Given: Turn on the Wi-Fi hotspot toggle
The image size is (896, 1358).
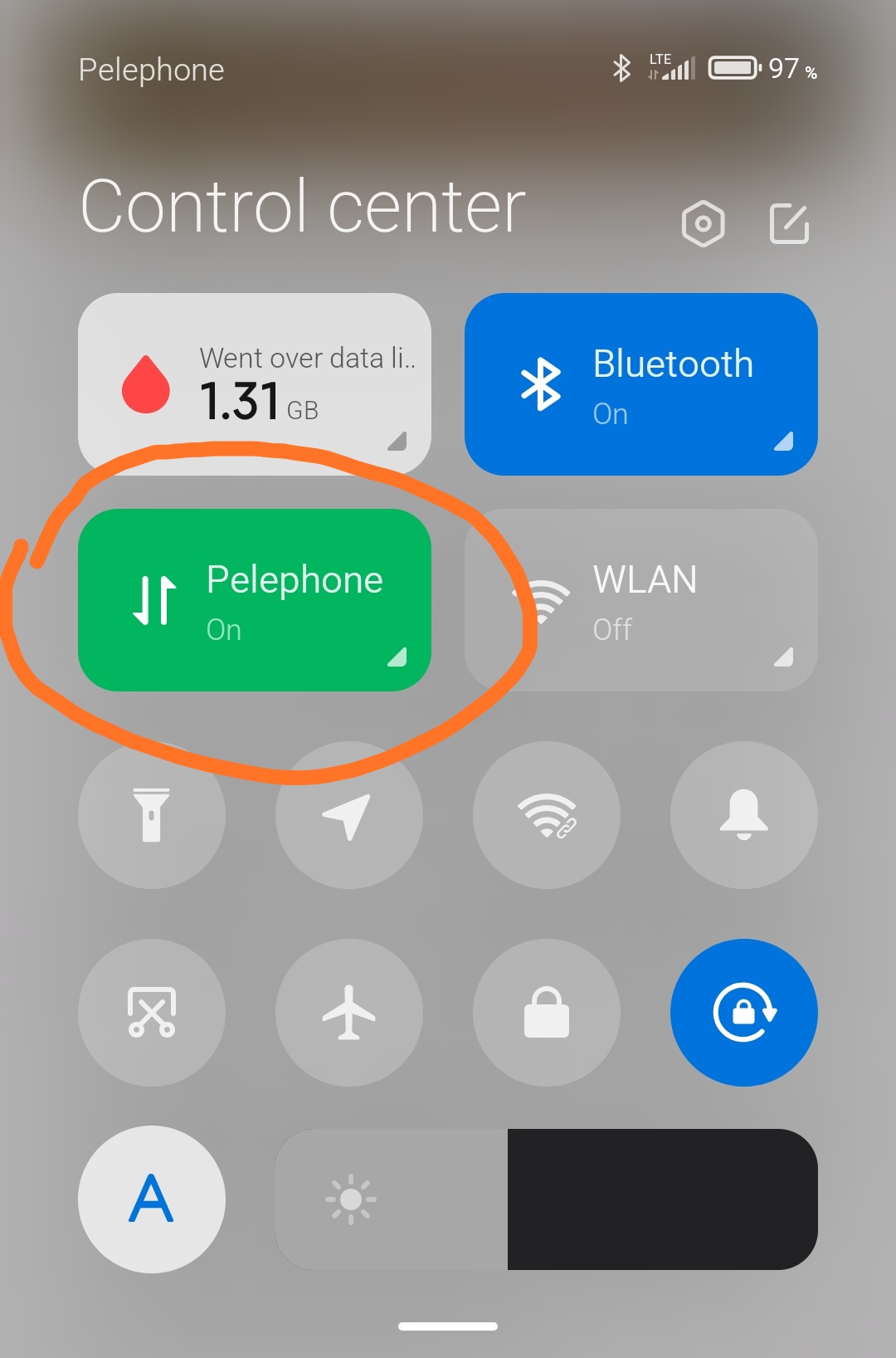Looking at the screenshot, I should point(547,815).
